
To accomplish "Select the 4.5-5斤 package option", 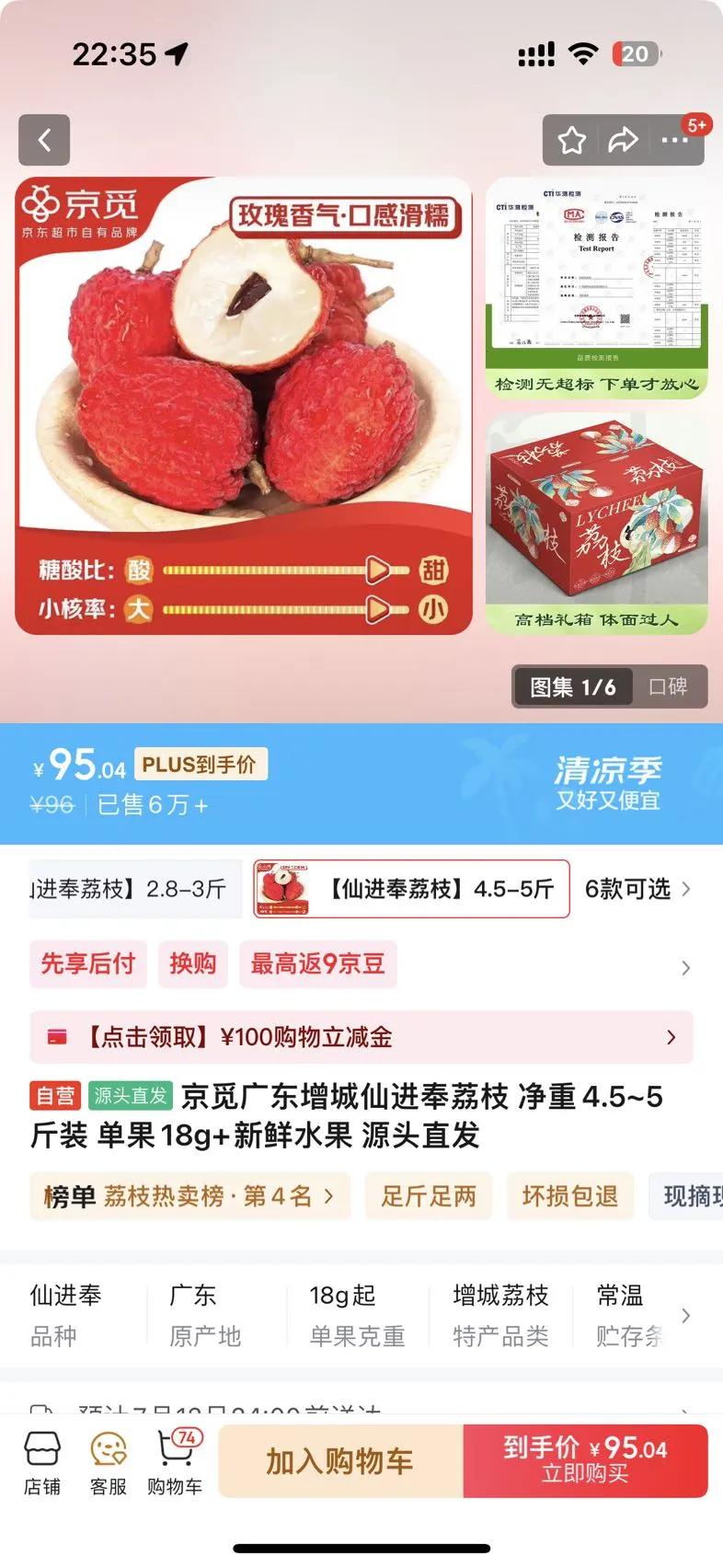I will [411, 889].
